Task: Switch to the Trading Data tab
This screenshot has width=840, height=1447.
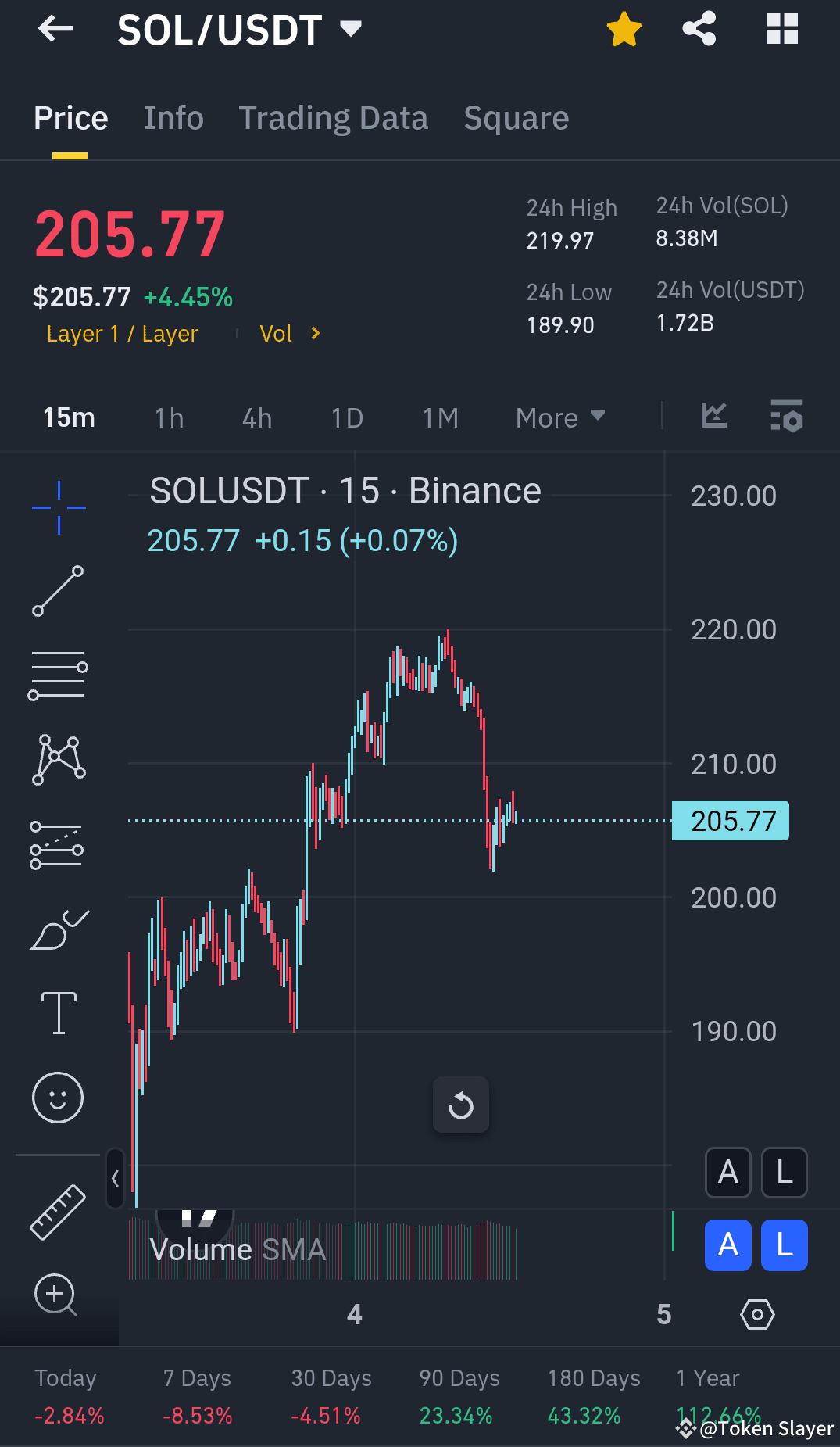Action: 334,117
